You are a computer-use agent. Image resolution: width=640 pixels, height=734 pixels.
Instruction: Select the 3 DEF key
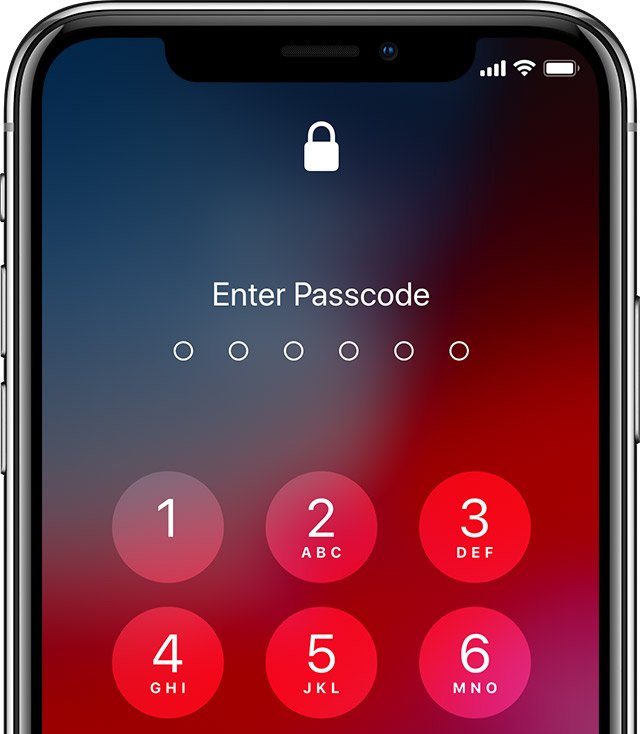pos(474,527)
